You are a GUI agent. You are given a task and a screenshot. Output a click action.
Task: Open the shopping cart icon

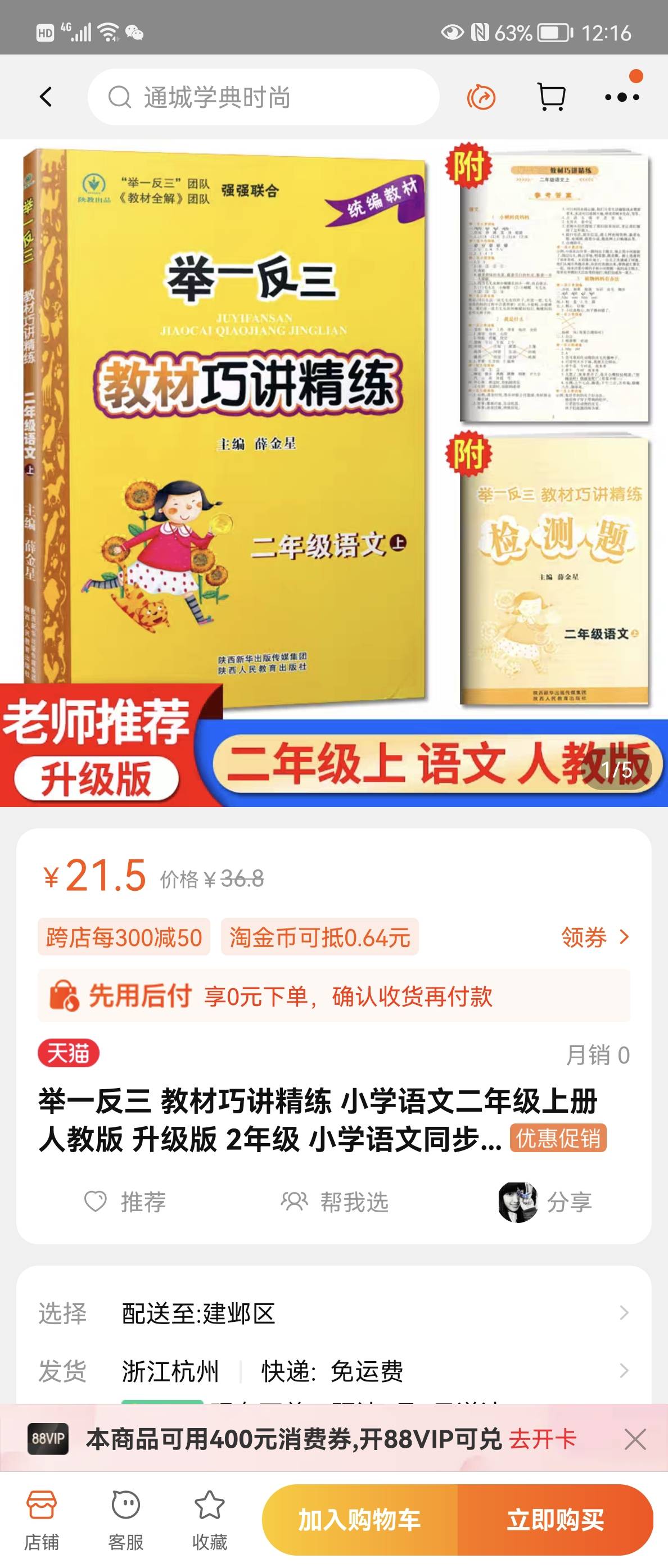click(x=551, y=97)
